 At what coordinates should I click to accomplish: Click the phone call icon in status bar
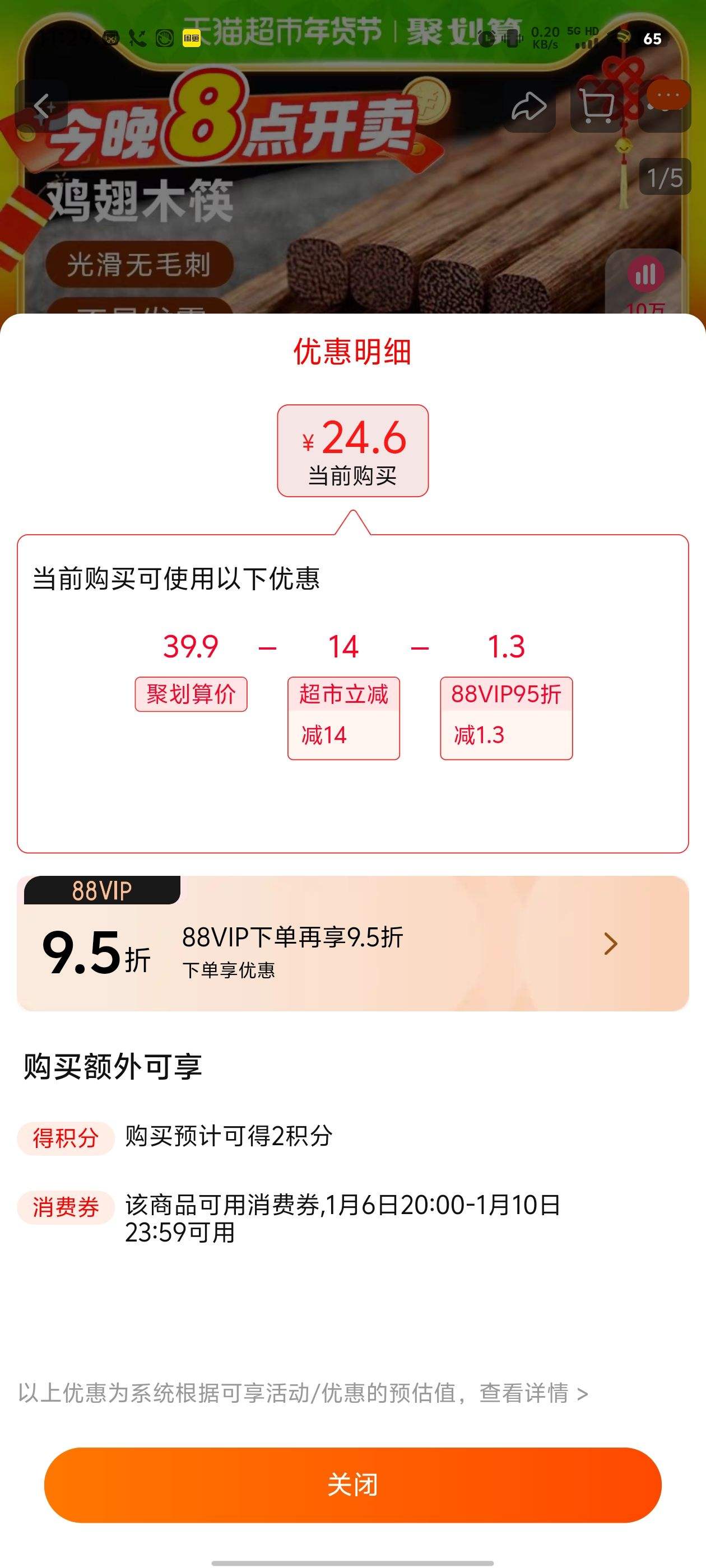[137, 38]
